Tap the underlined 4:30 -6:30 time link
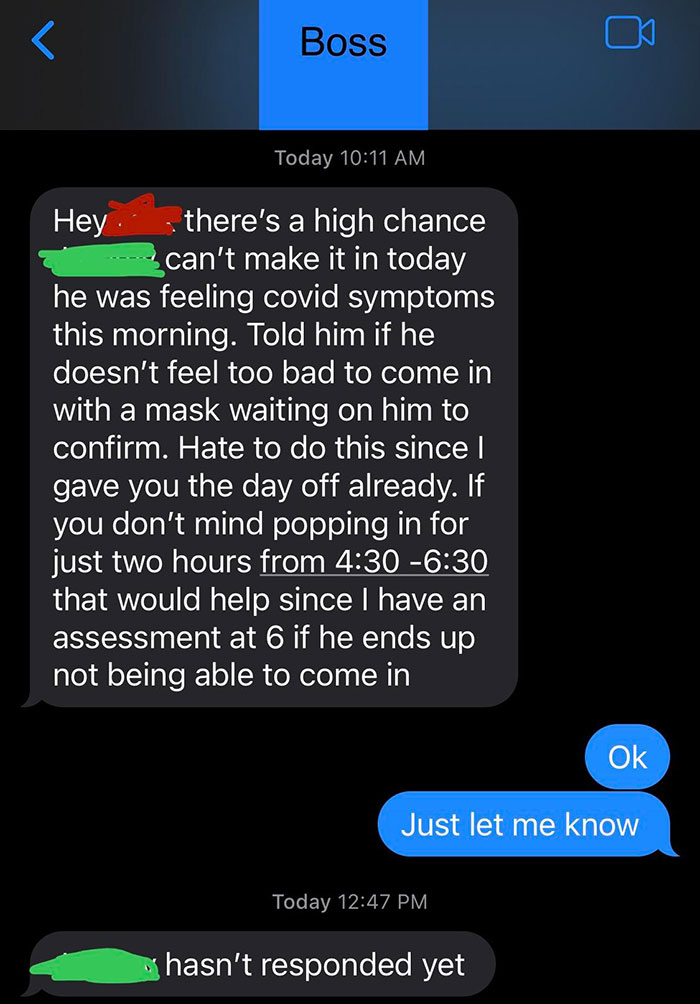 click(x=374, y=558)
